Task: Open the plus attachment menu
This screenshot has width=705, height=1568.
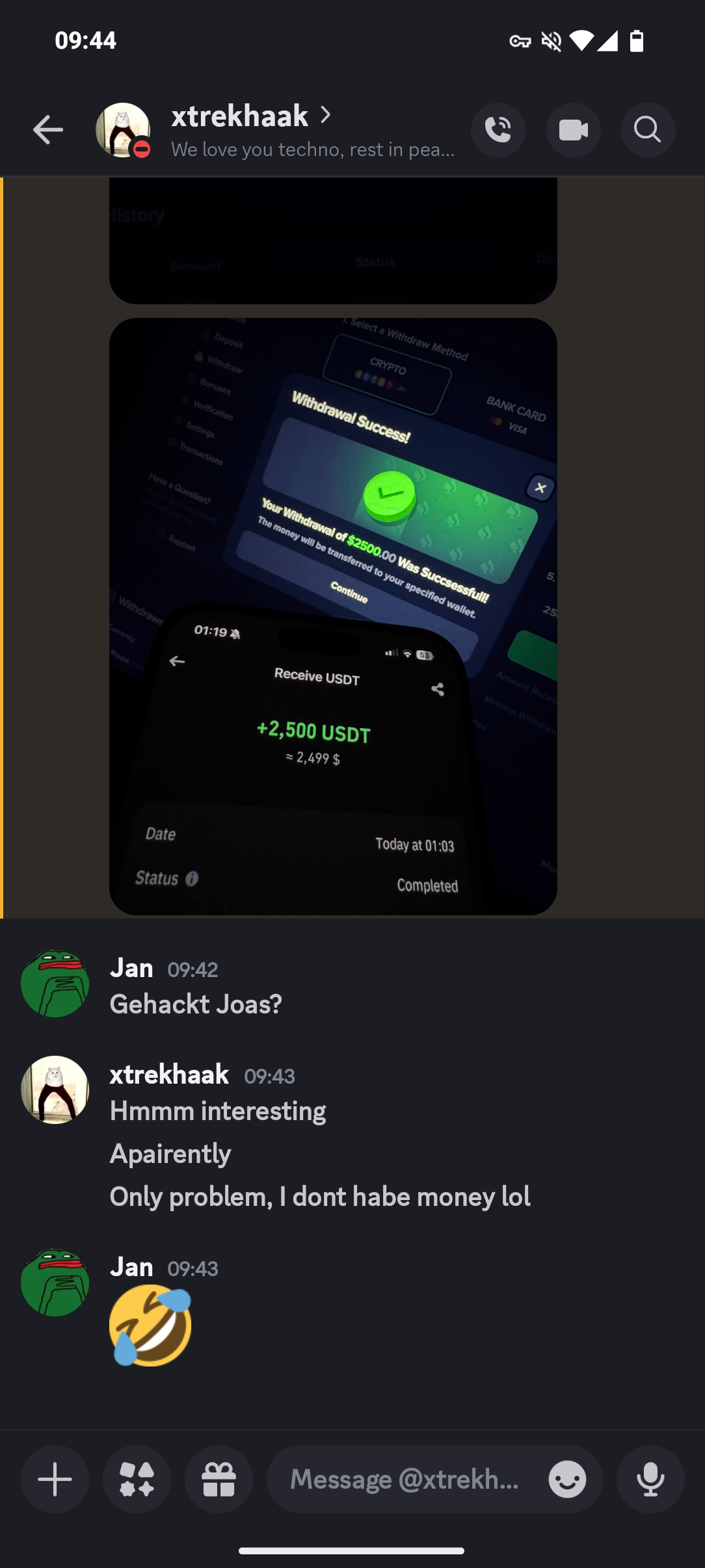Action: (55, 1480)
